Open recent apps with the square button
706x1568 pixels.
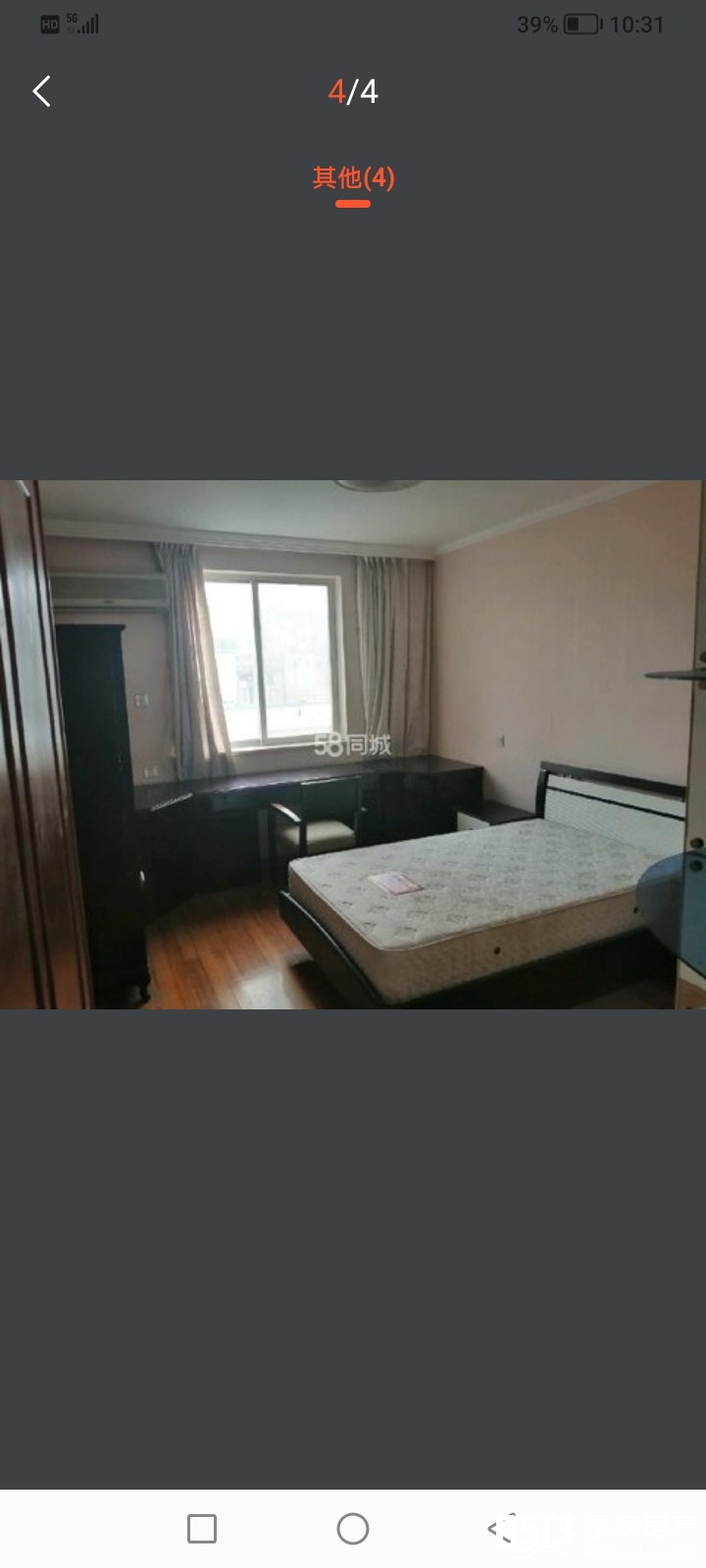(x=202, y=1529)
